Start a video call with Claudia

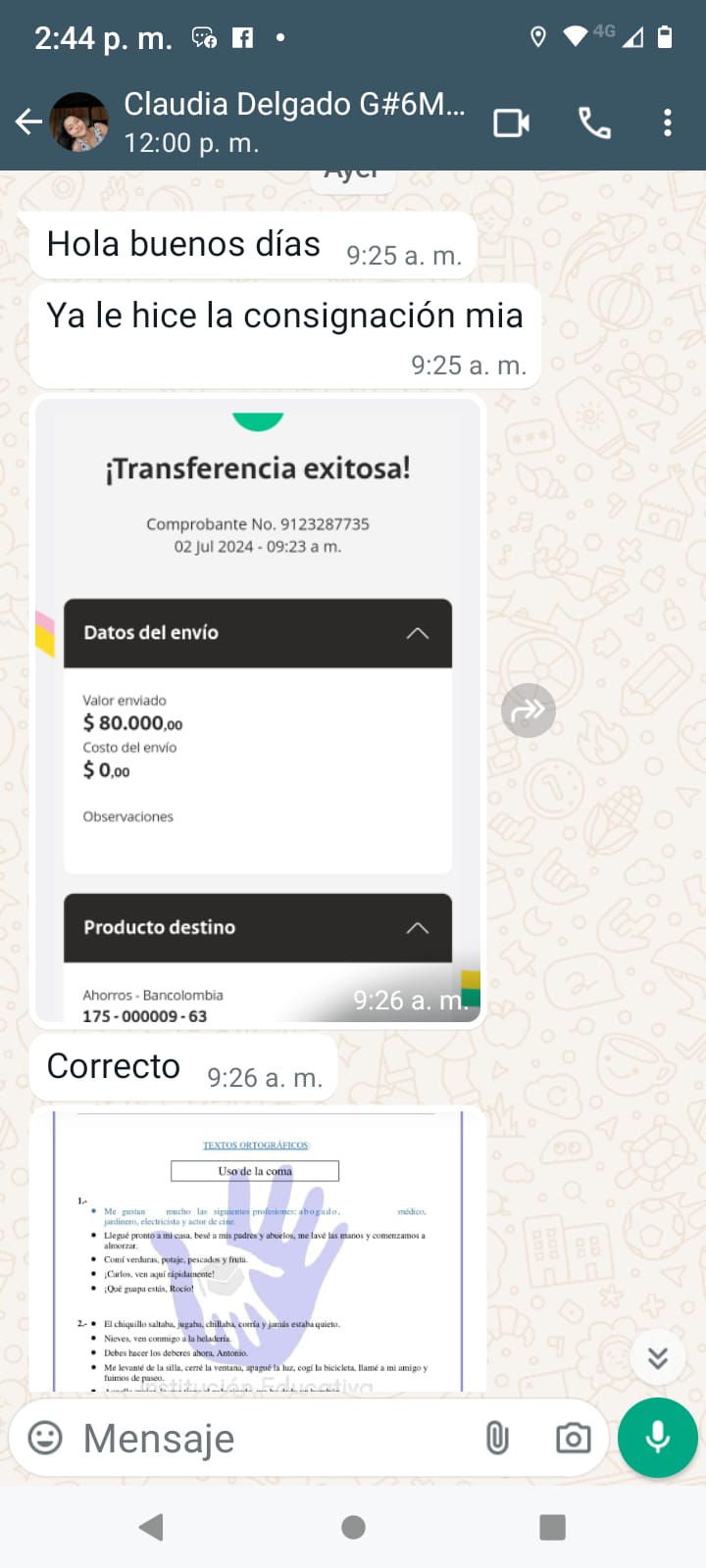511,122
